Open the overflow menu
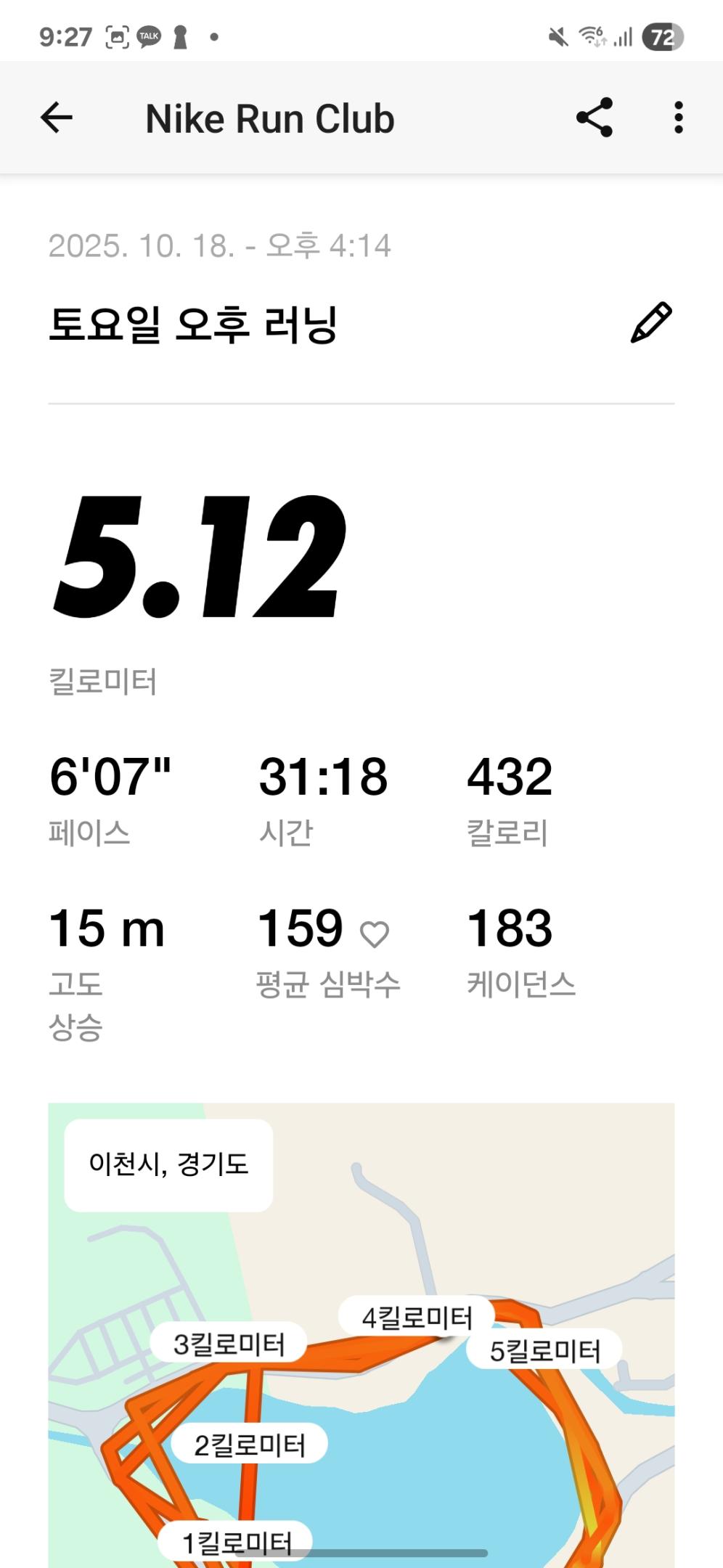The height and width of the screenshot is (1568, 723). click(678, 118)
